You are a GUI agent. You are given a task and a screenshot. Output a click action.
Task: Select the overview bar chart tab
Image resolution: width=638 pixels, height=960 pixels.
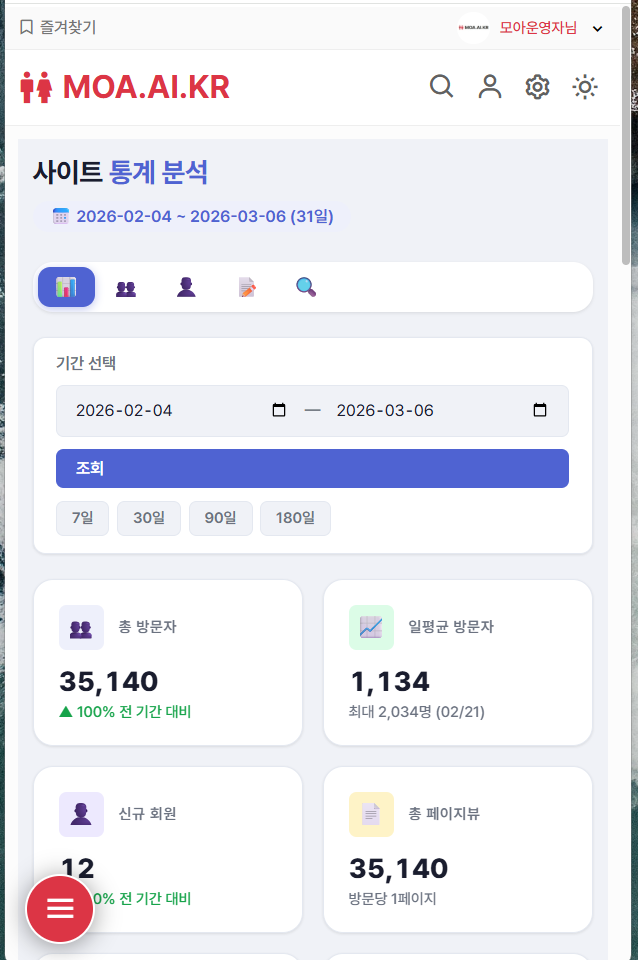pos(66,287)
